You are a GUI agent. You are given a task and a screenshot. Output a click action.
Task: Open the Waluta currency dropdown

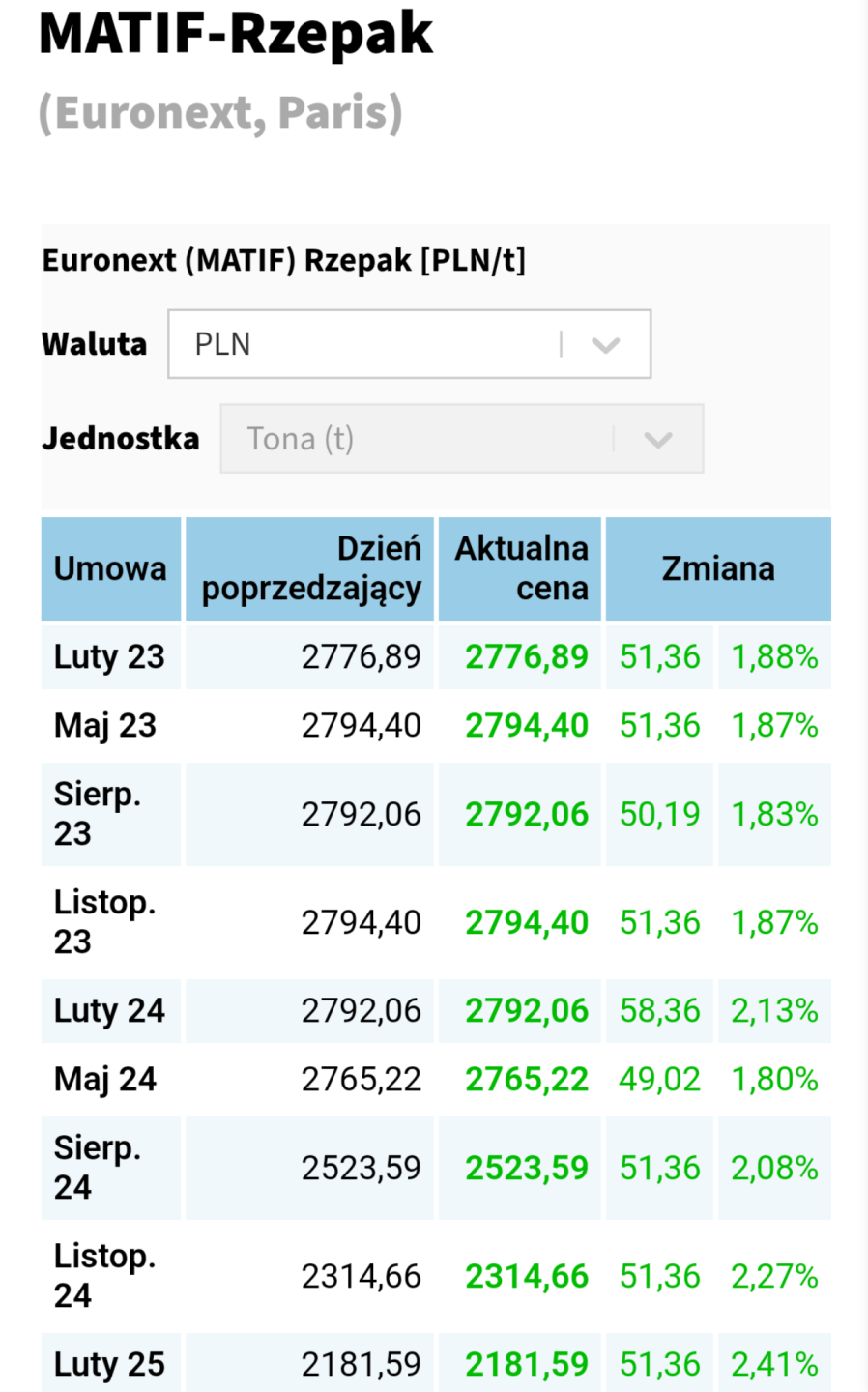(410, 344)
